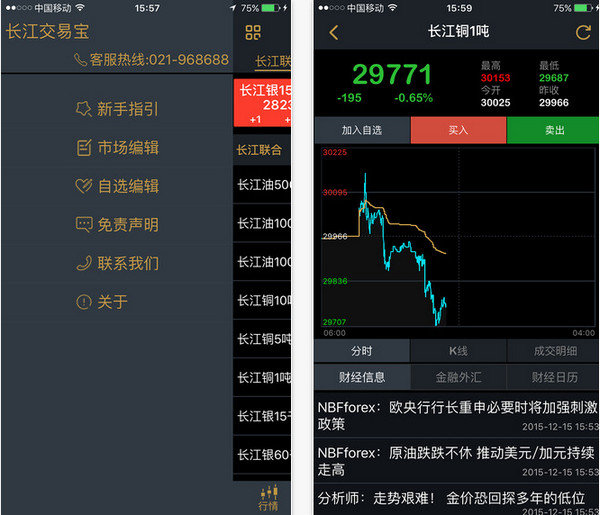Image resolution: width=600 pixels, height=515 pixels.
Task: Open the news about 原油跌跌不休
Action: tap(457, 461)
